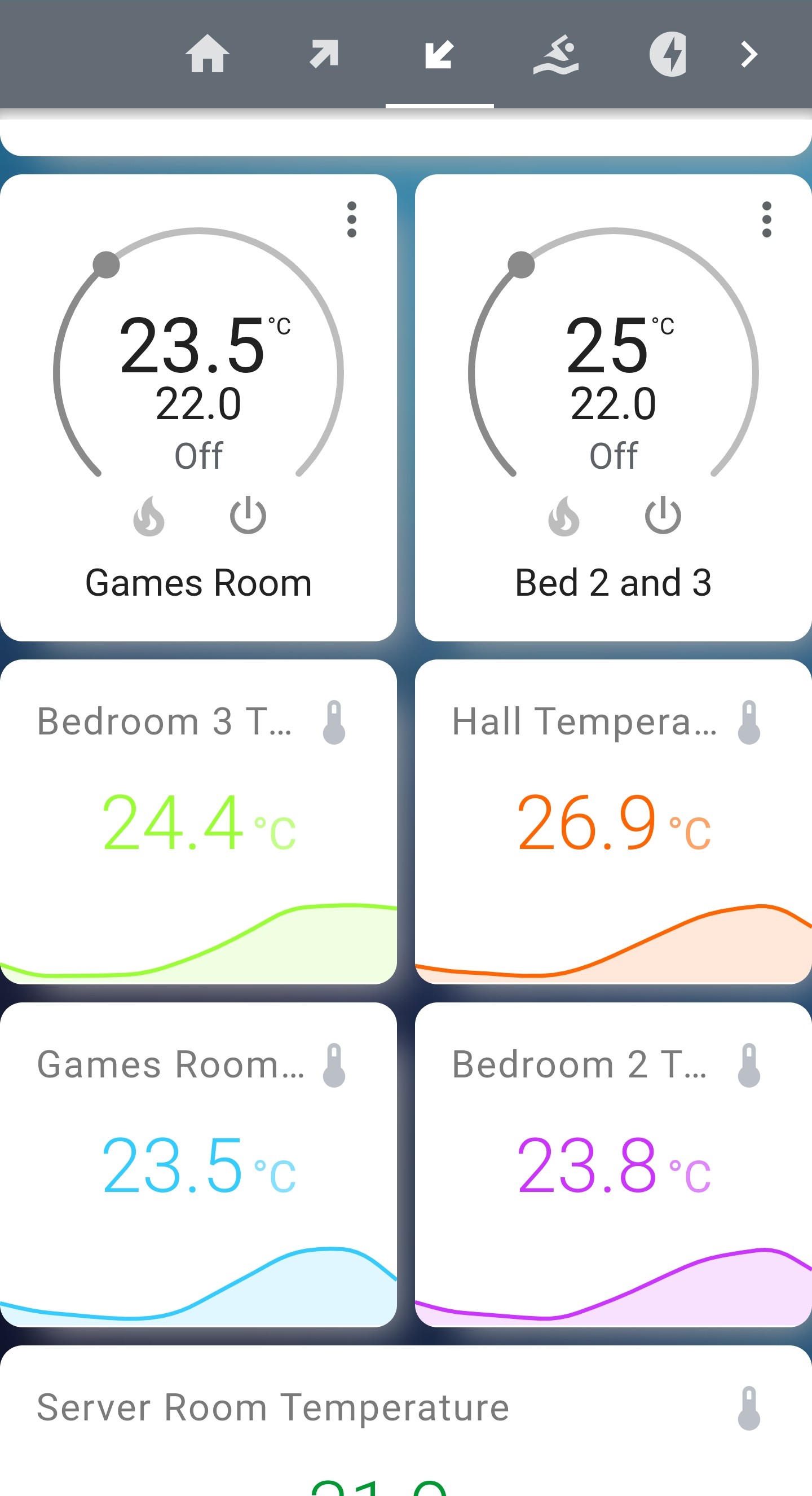Open Server Room Temperature card
The image size is (812, 1496).
pos(405,1421)
